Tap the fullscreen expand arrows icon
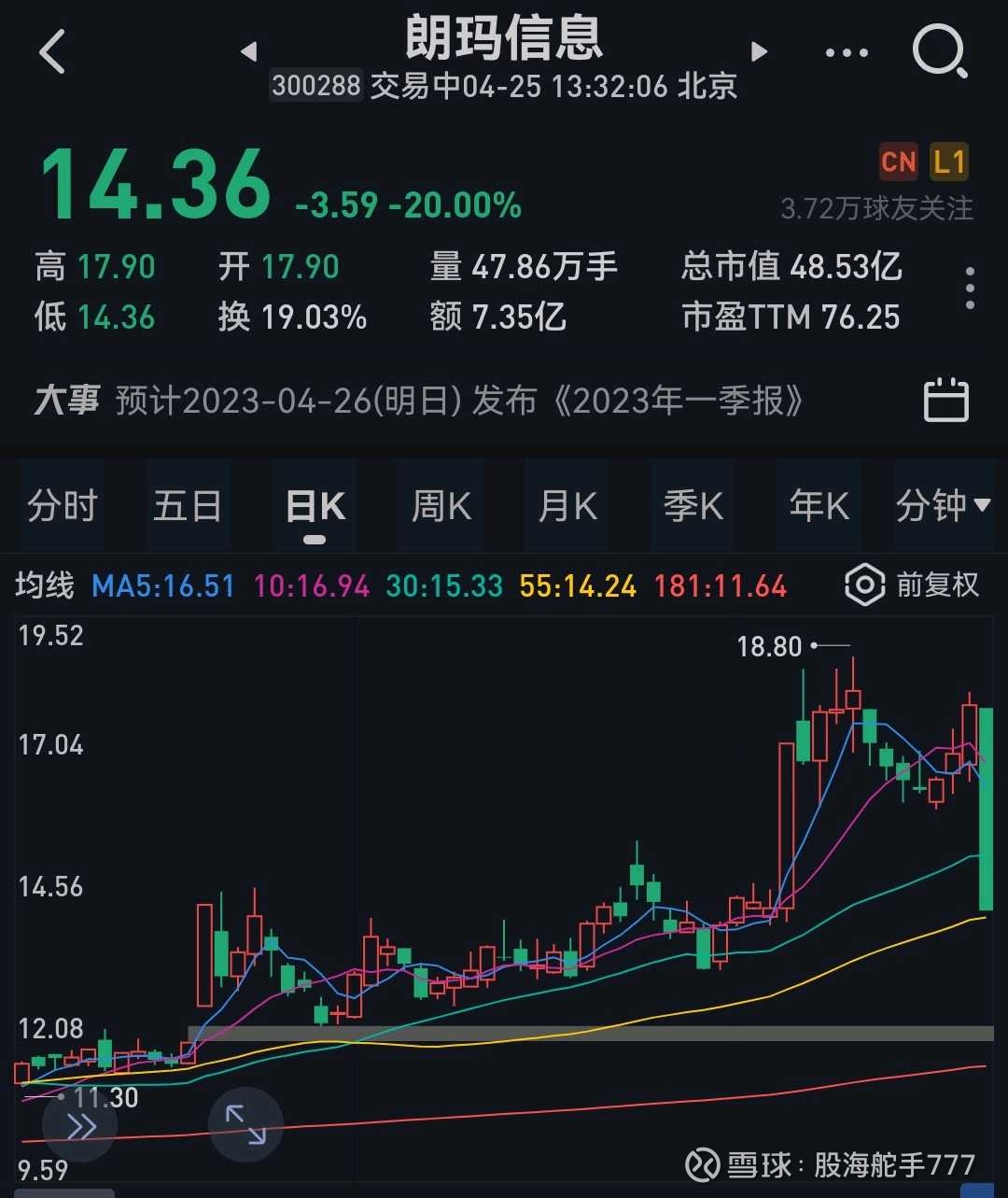 [245, 1125]
